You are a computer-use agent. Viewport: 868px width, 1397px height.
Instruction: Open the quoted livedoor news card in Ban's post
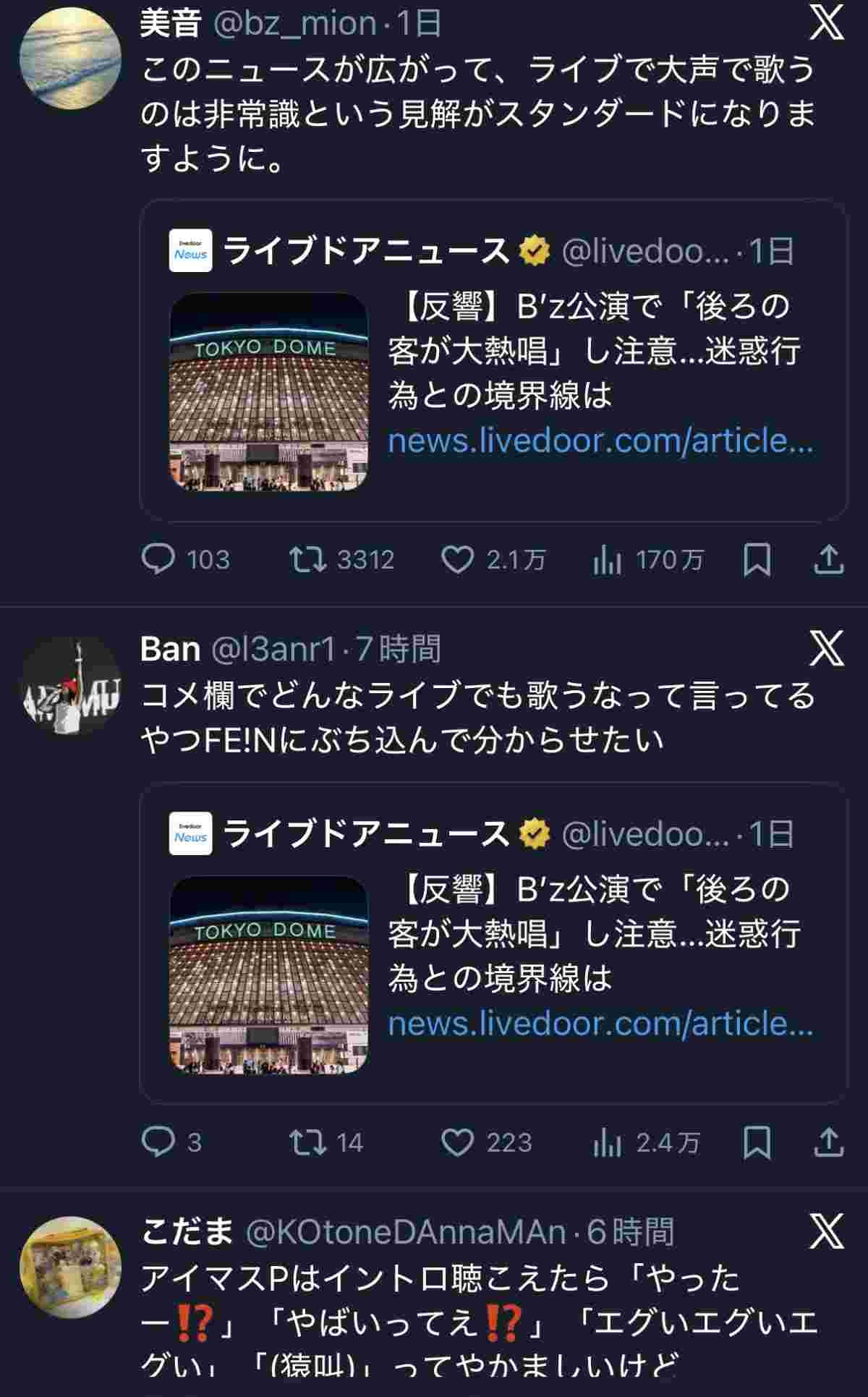pos(492,943)
